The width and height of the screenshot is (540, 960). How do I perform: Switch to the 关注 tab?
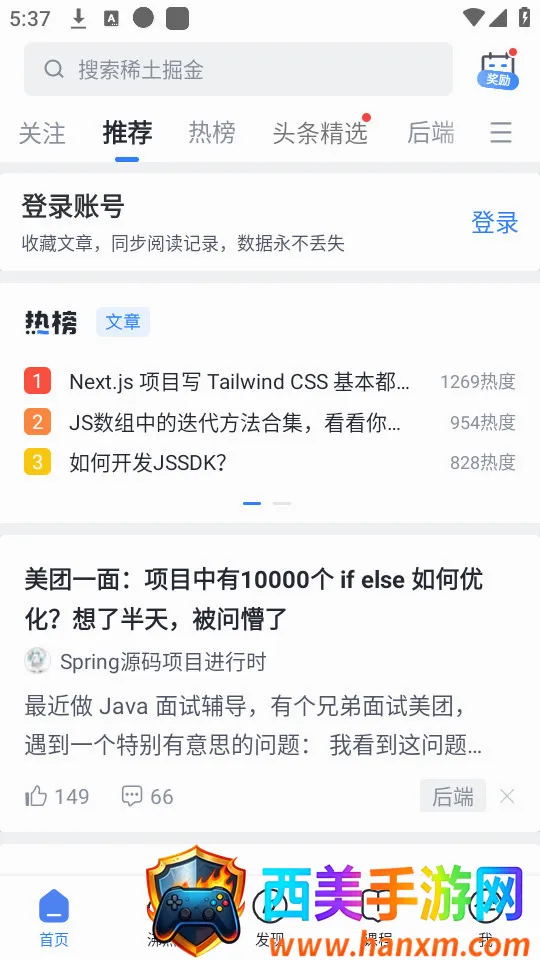[x=42, y=133]
